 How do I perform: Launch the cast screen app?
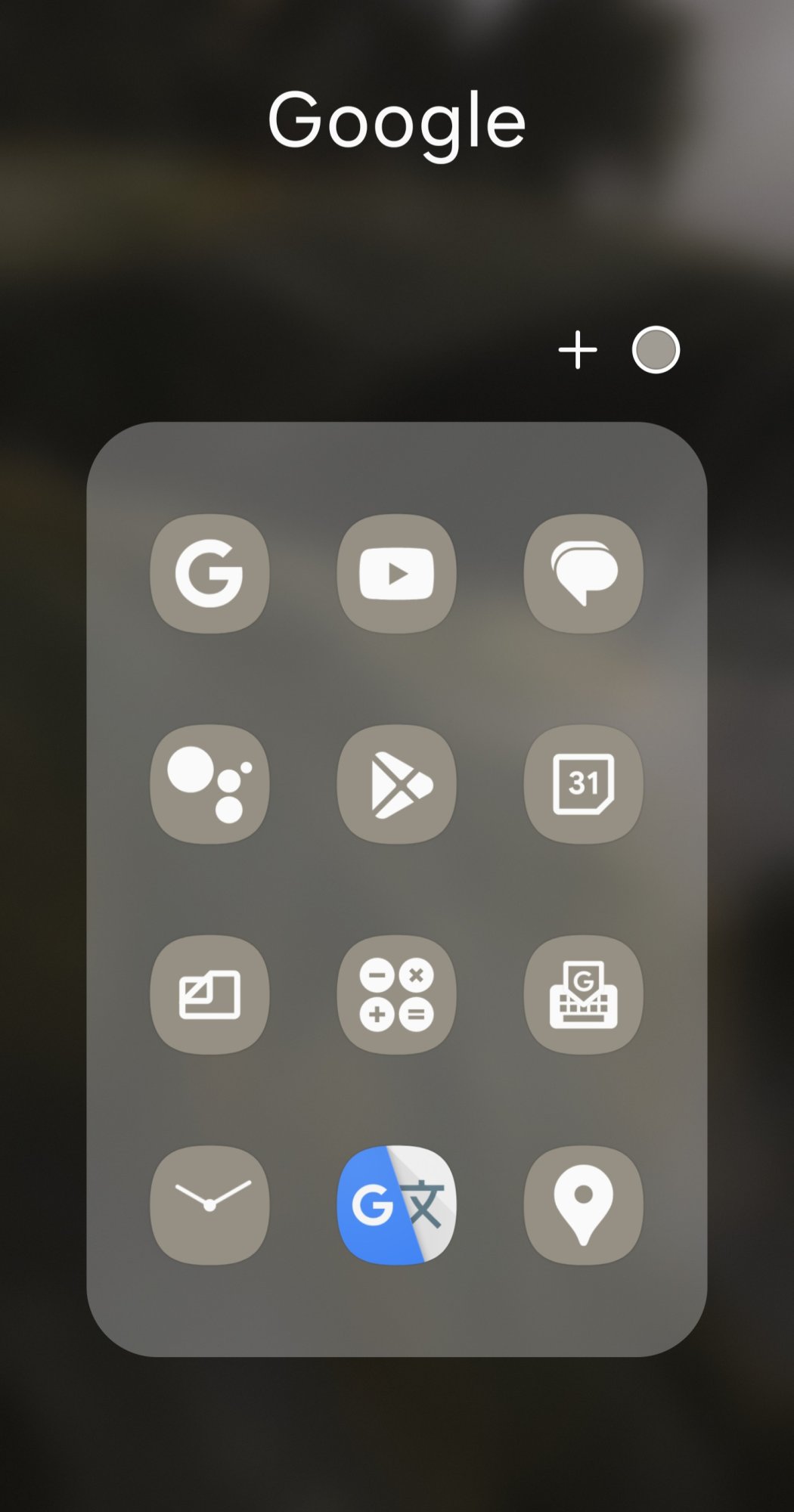[209, 994]
